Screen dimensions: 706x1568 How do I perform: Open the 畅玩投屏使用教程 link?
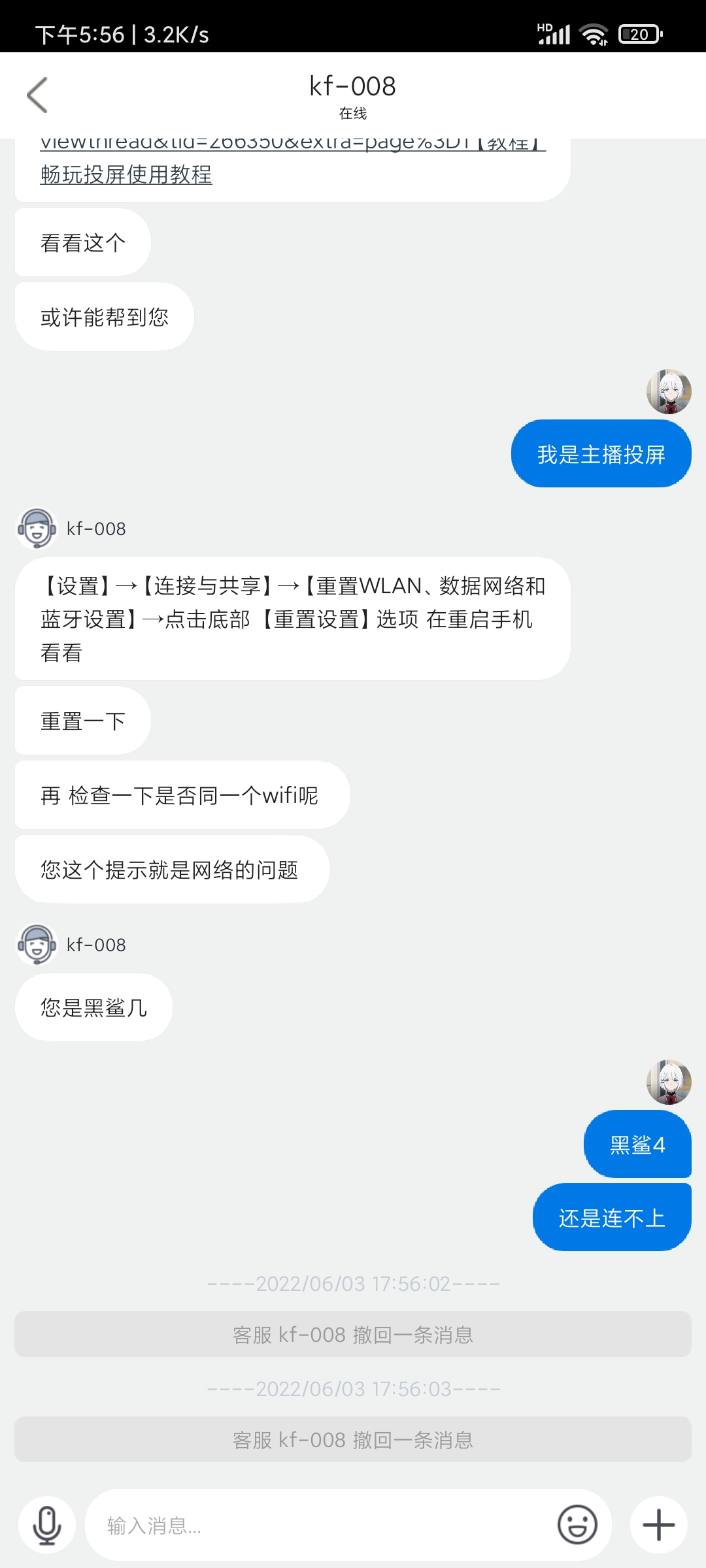click(x=126, y=174)
